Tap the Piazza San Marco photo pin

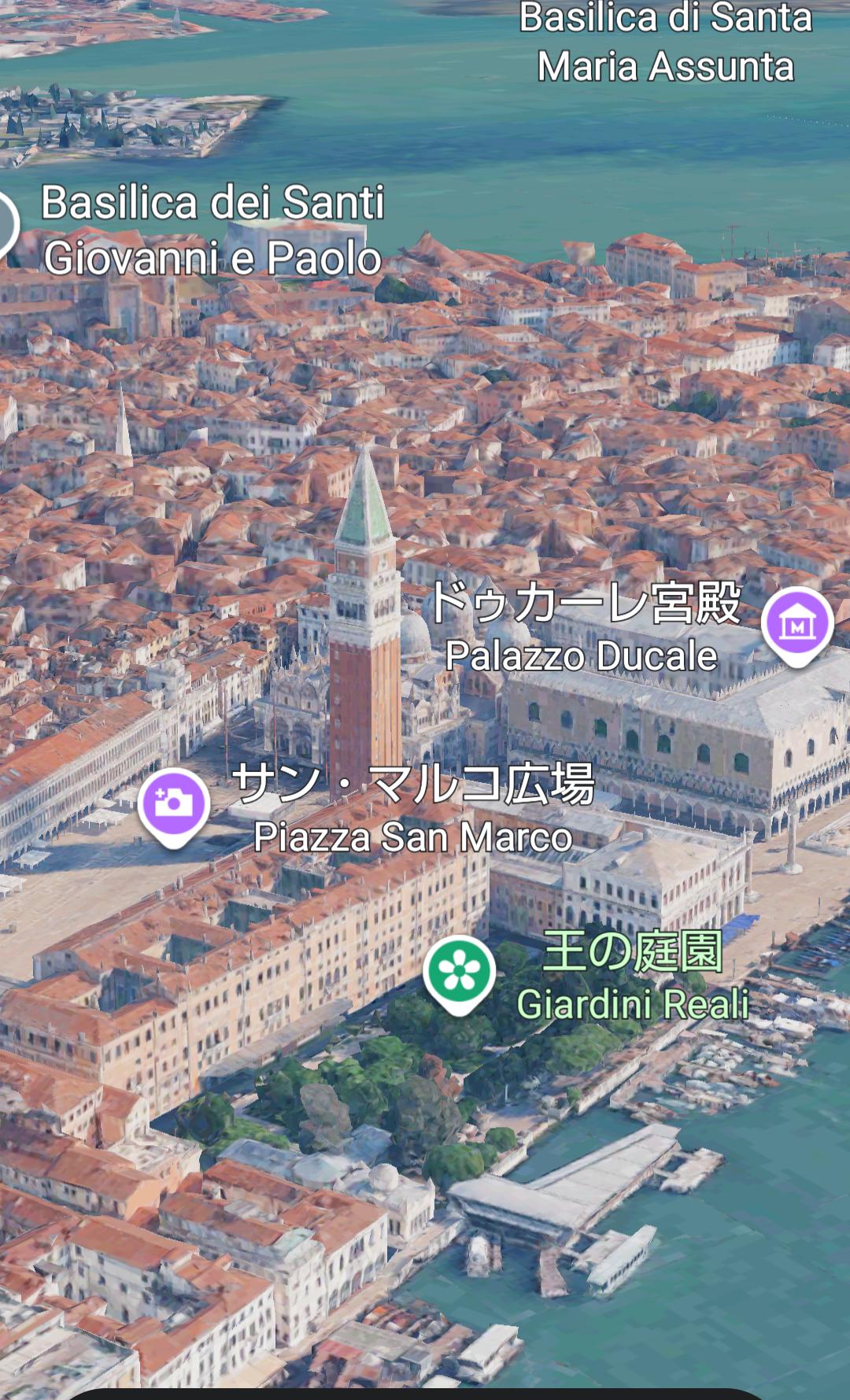click(173, 804)
